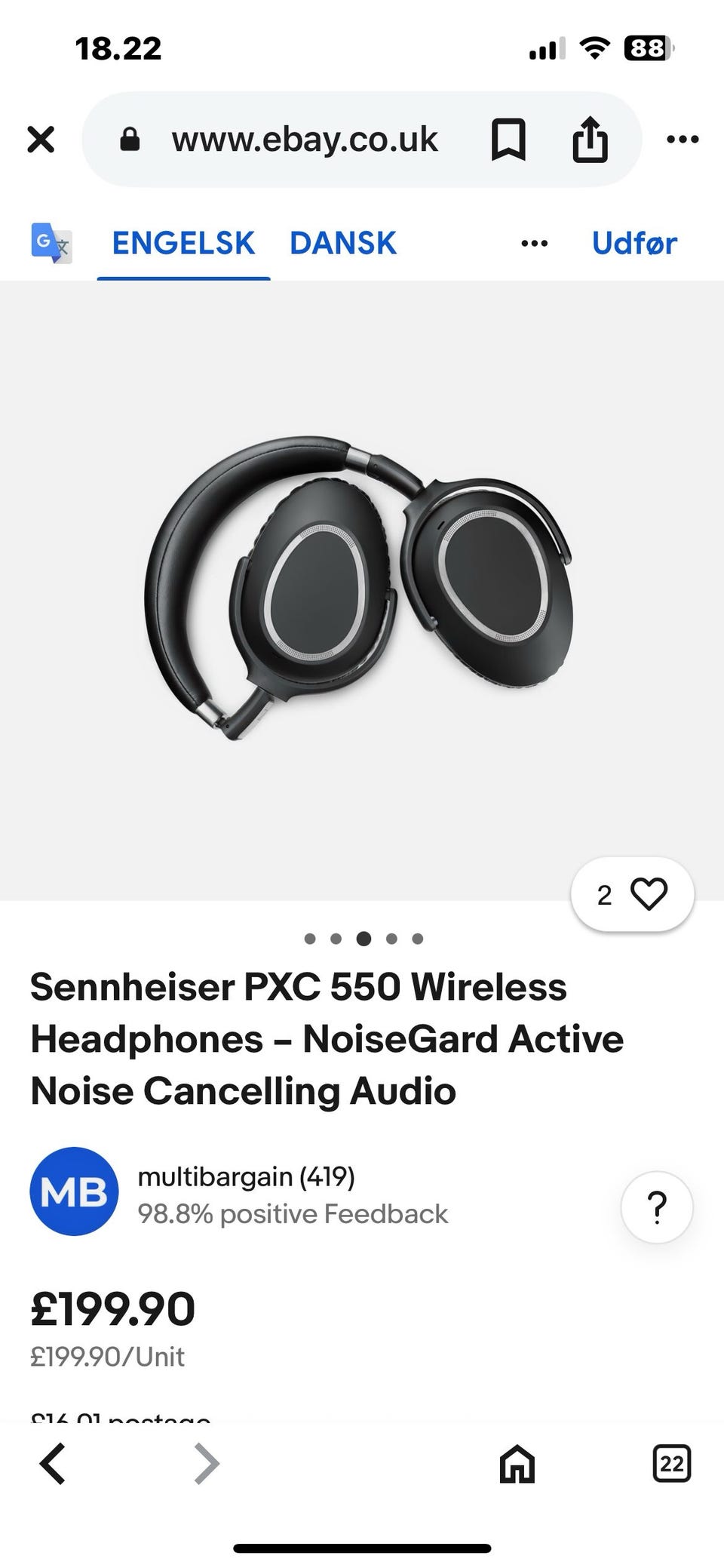
Task: Go to the browser home page
Action: click(x=517, y=1464)
